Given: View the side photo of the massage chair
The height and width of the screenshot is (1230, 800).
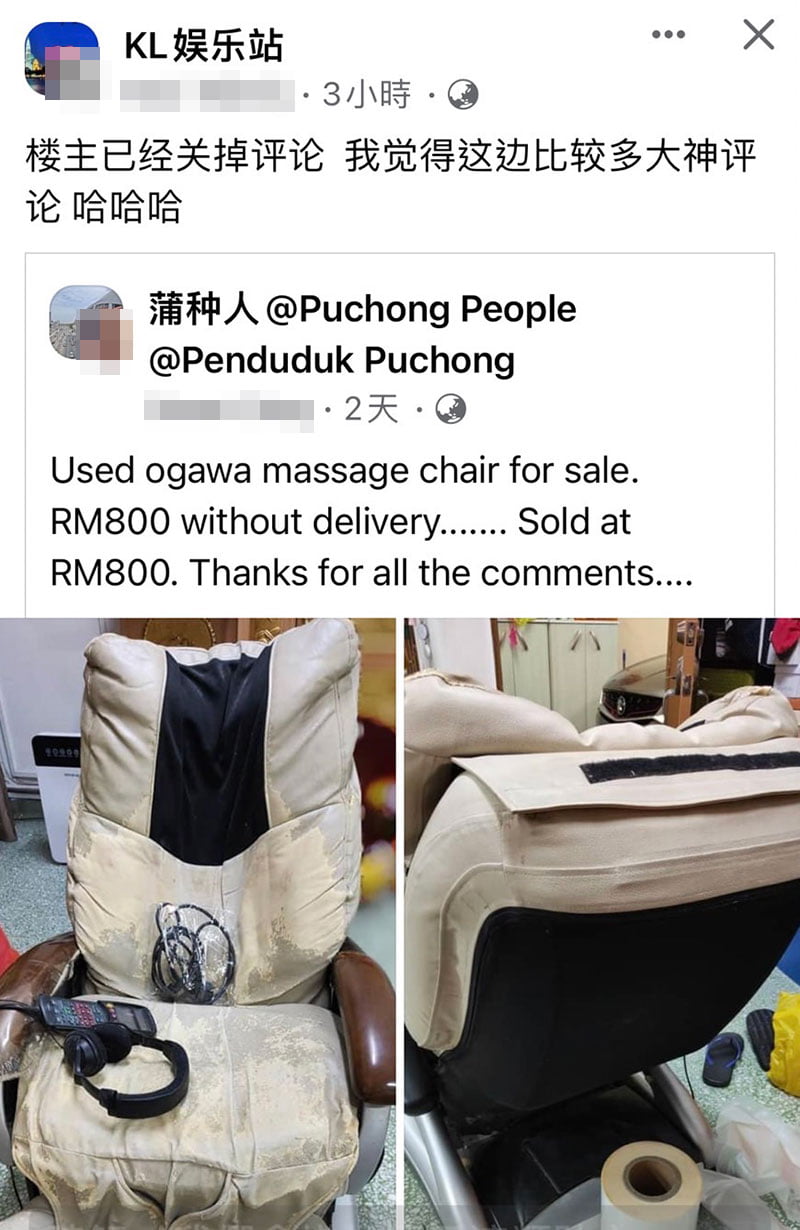Looking at the screenshot, I should coord(602,920).
